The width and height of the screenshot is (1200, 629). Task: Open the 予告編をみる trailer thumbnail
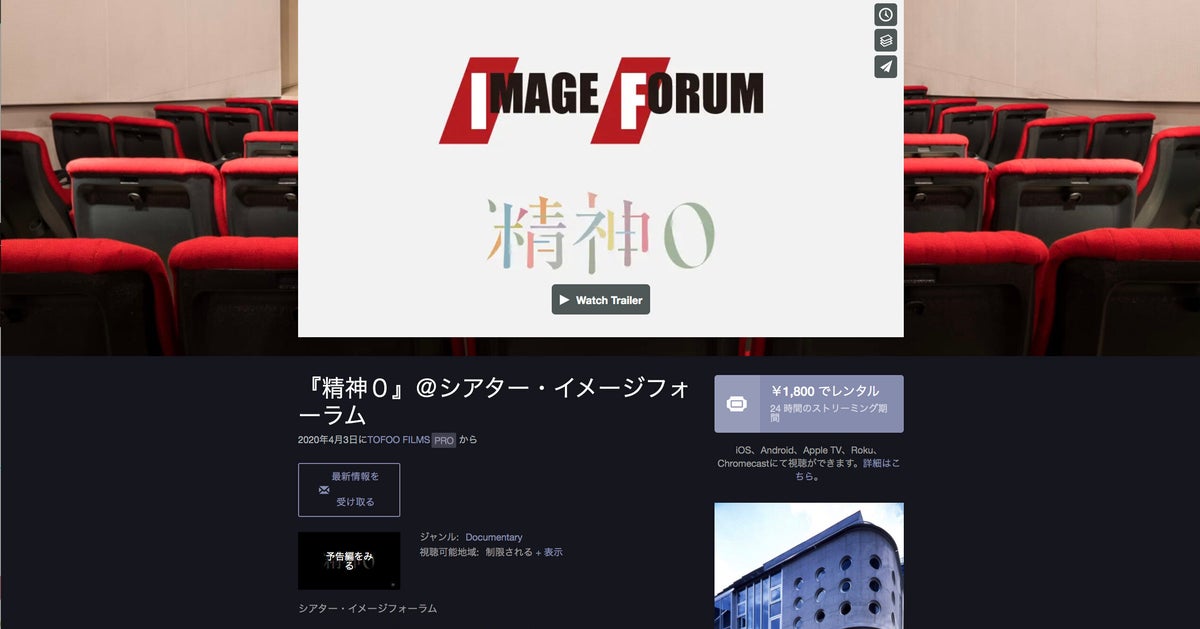[x=349, y=561]
